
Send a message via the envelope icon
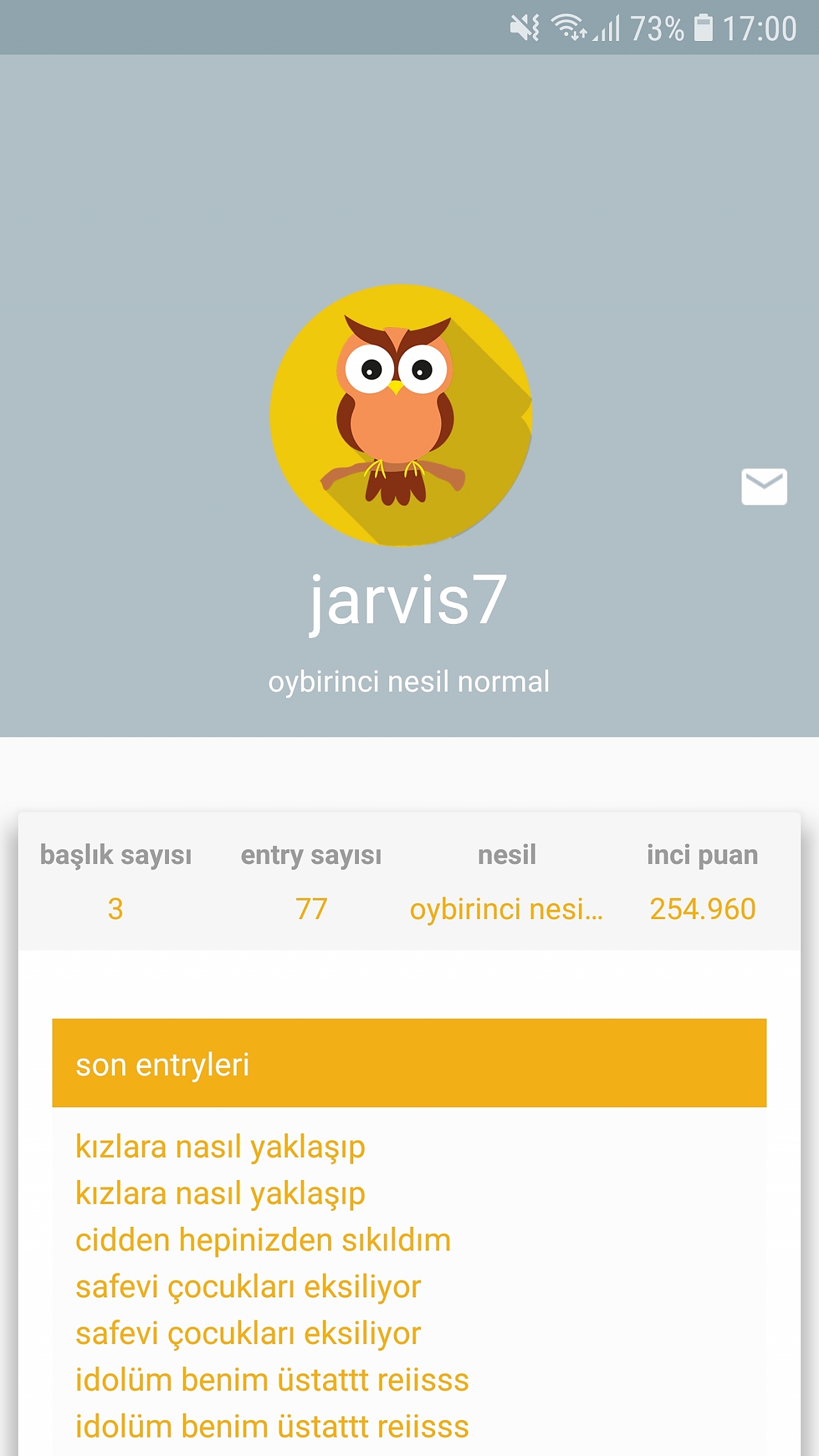coord(764,487)
